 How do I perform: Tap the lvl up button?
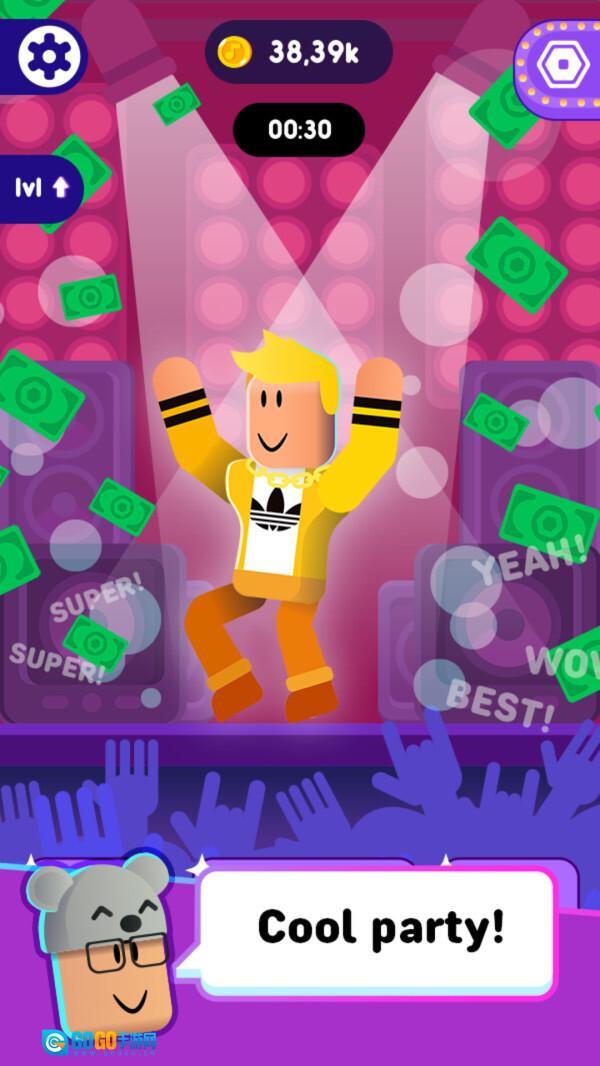click(x=40, y=188)
